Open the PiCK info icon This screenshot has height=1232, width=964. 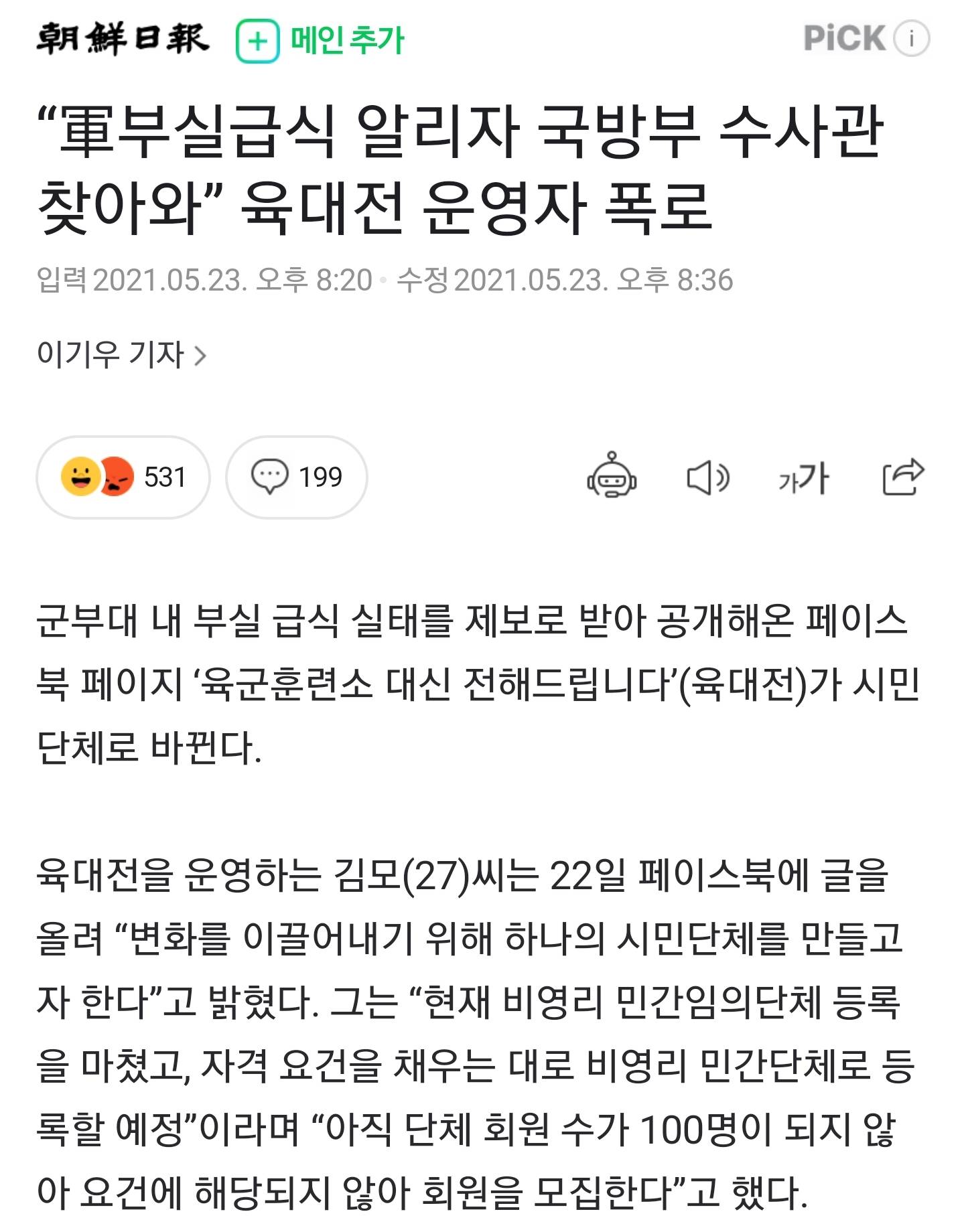coord(911,39)
